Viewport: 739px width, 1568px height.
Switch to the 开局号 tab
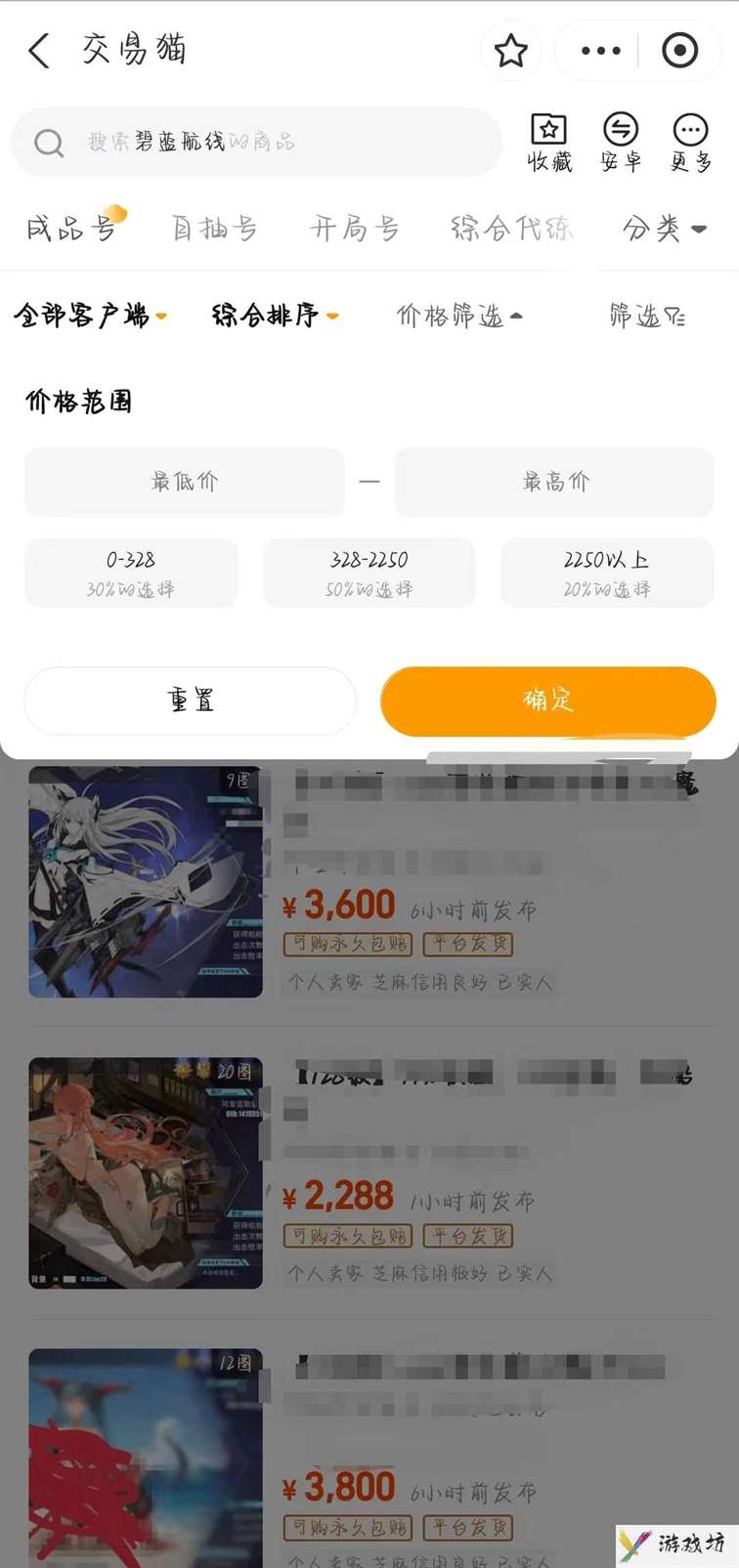pyautogui.click(x=354, y=229)
